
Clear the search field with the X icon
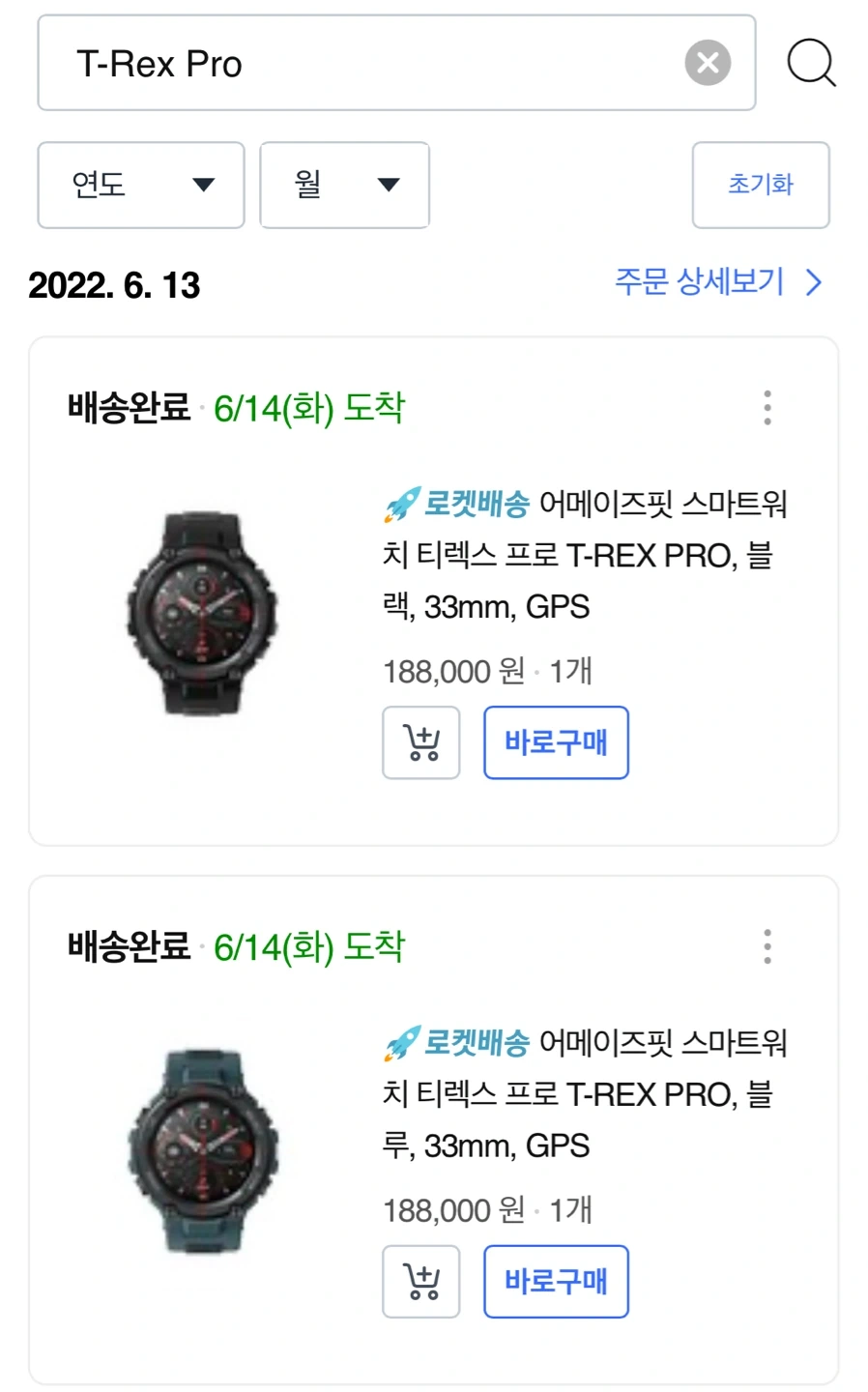(708, 63)
